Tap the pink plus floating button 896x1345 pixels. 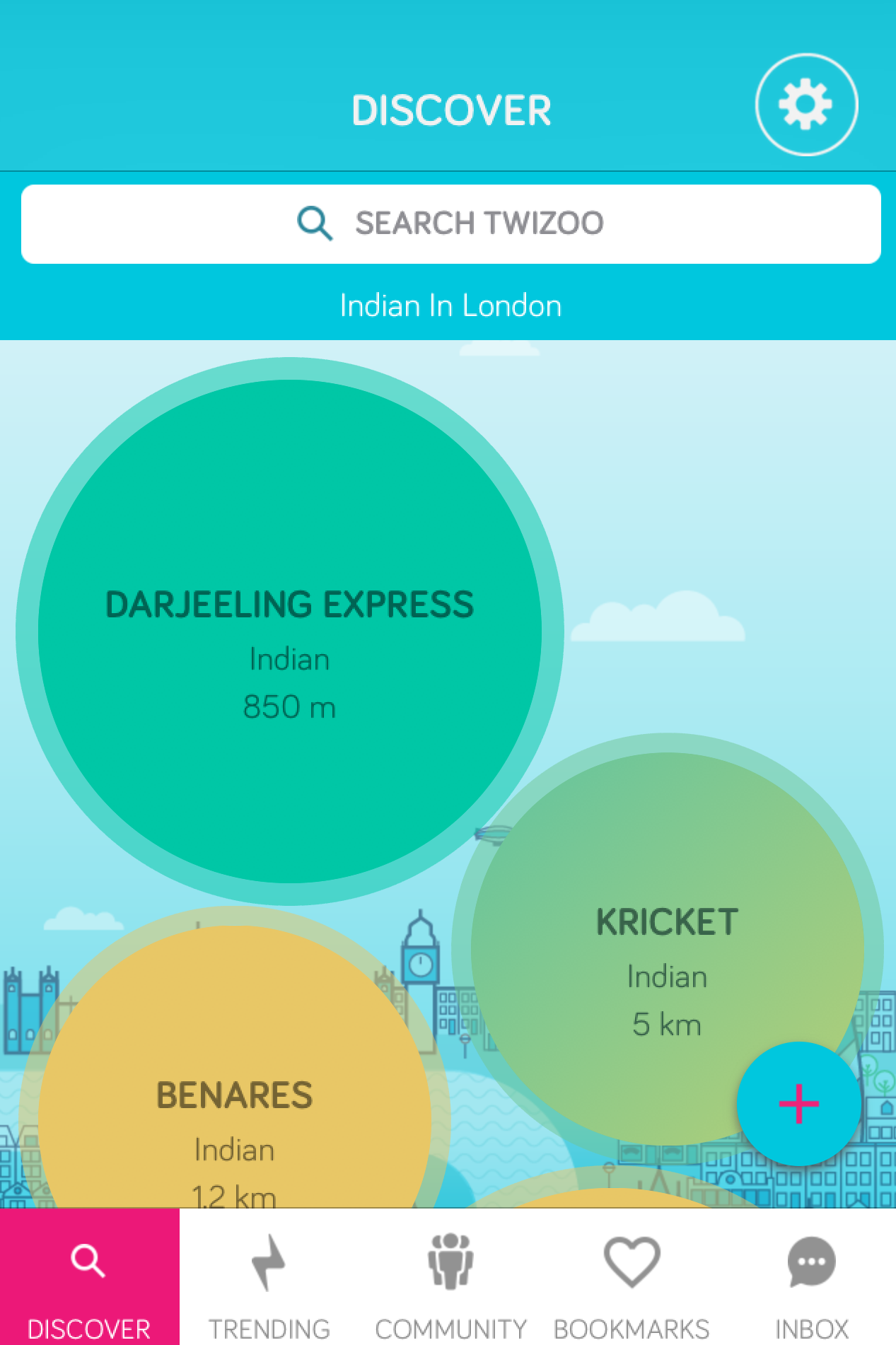798,1103
